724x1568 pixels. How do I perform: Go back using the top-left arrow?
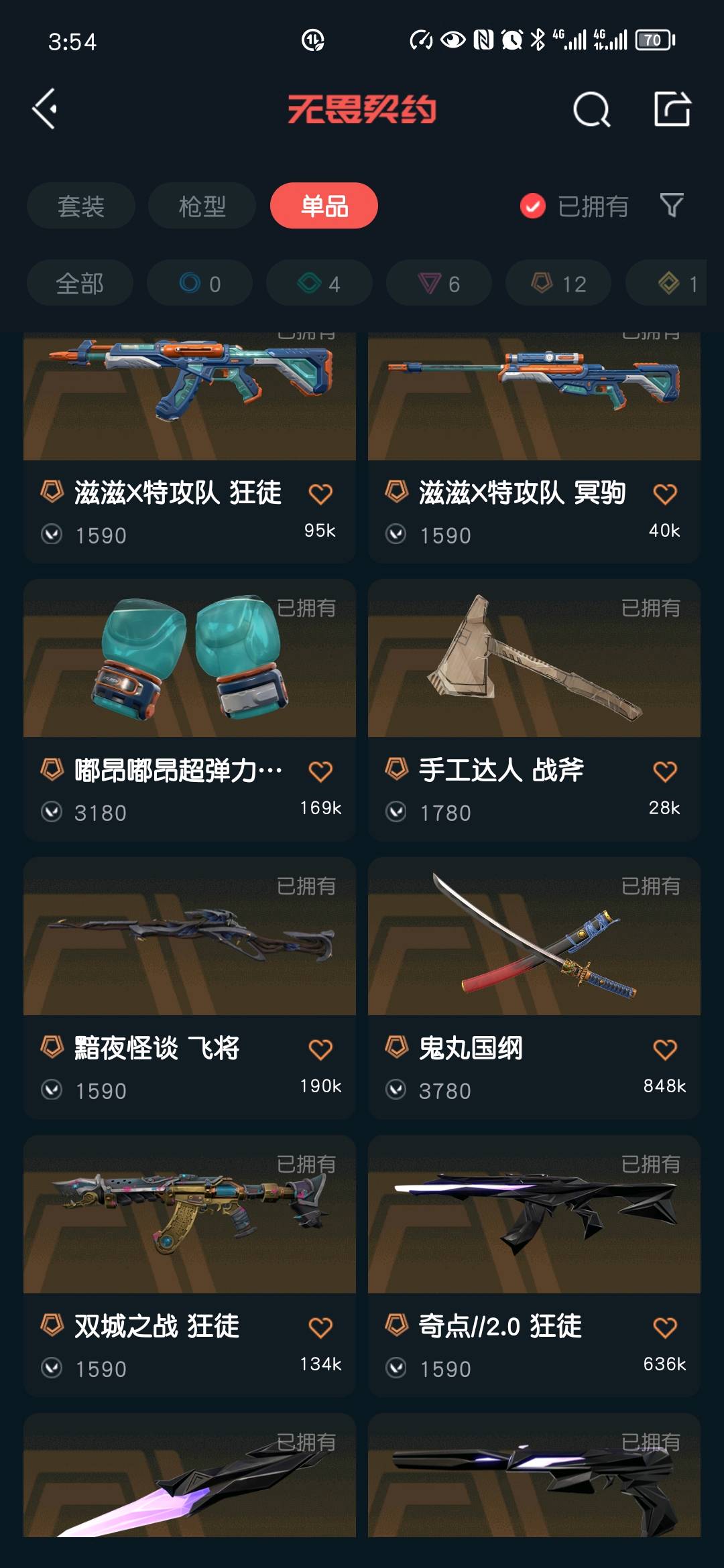[x=45, y=109]
